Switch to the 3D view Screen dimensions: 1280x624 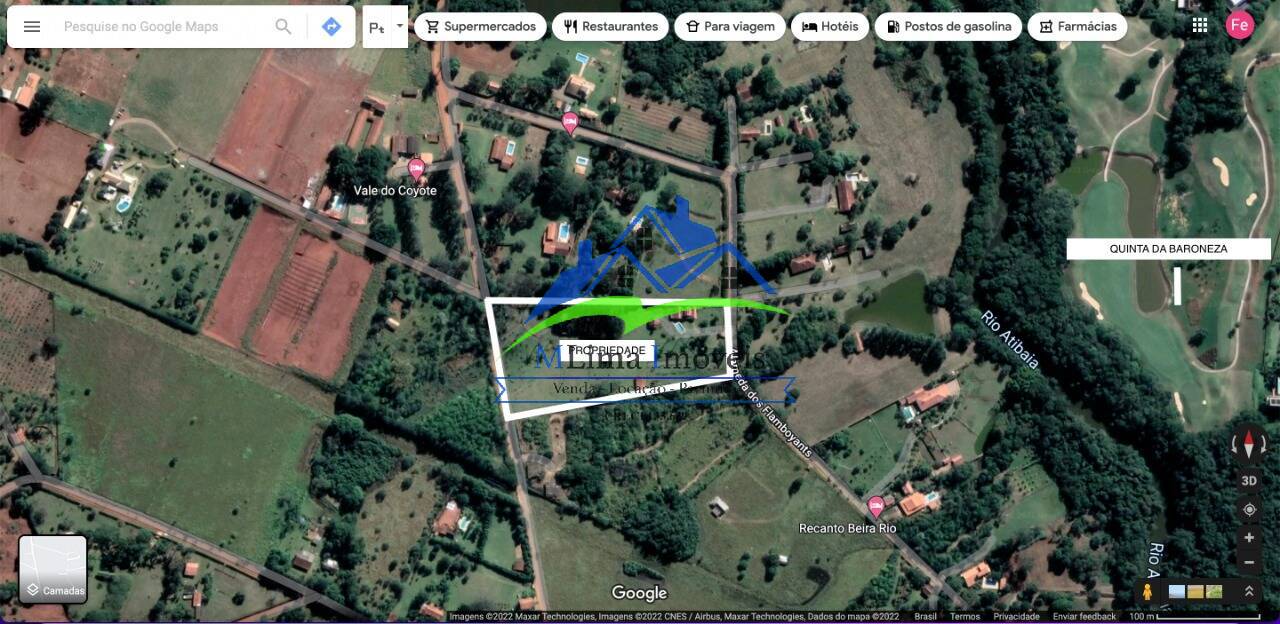pyautogui.click(x=1249, y=480)
